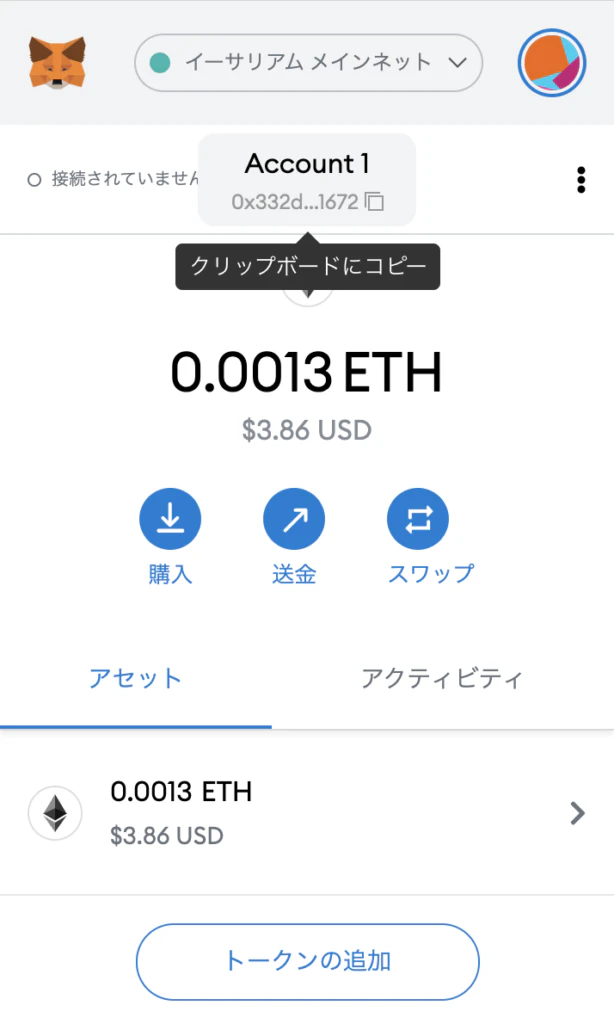Switch to the アクティビティ tab
The height and width of the screenshot is (1024, 614).
click(442, 679)
